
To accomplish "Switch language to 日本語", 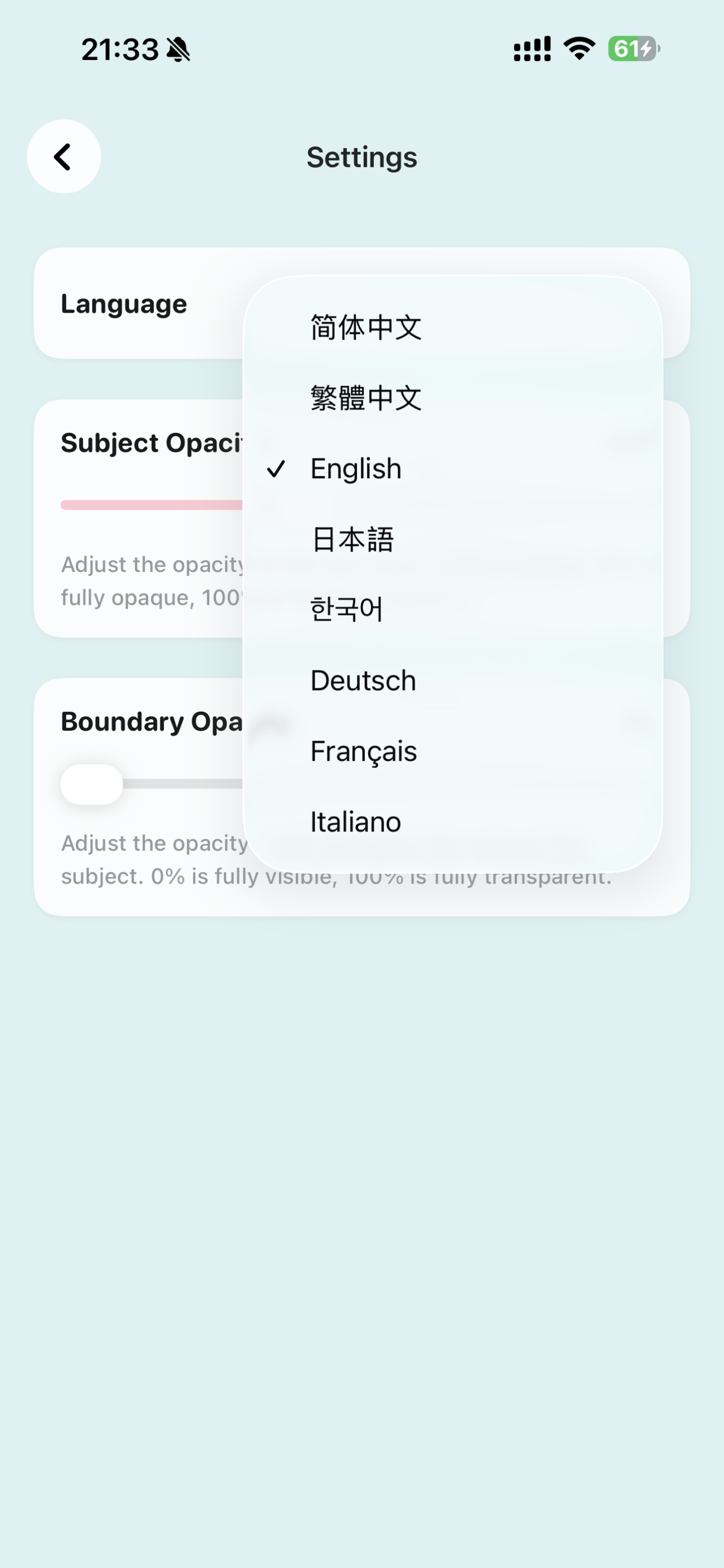I will coord(352,539).
